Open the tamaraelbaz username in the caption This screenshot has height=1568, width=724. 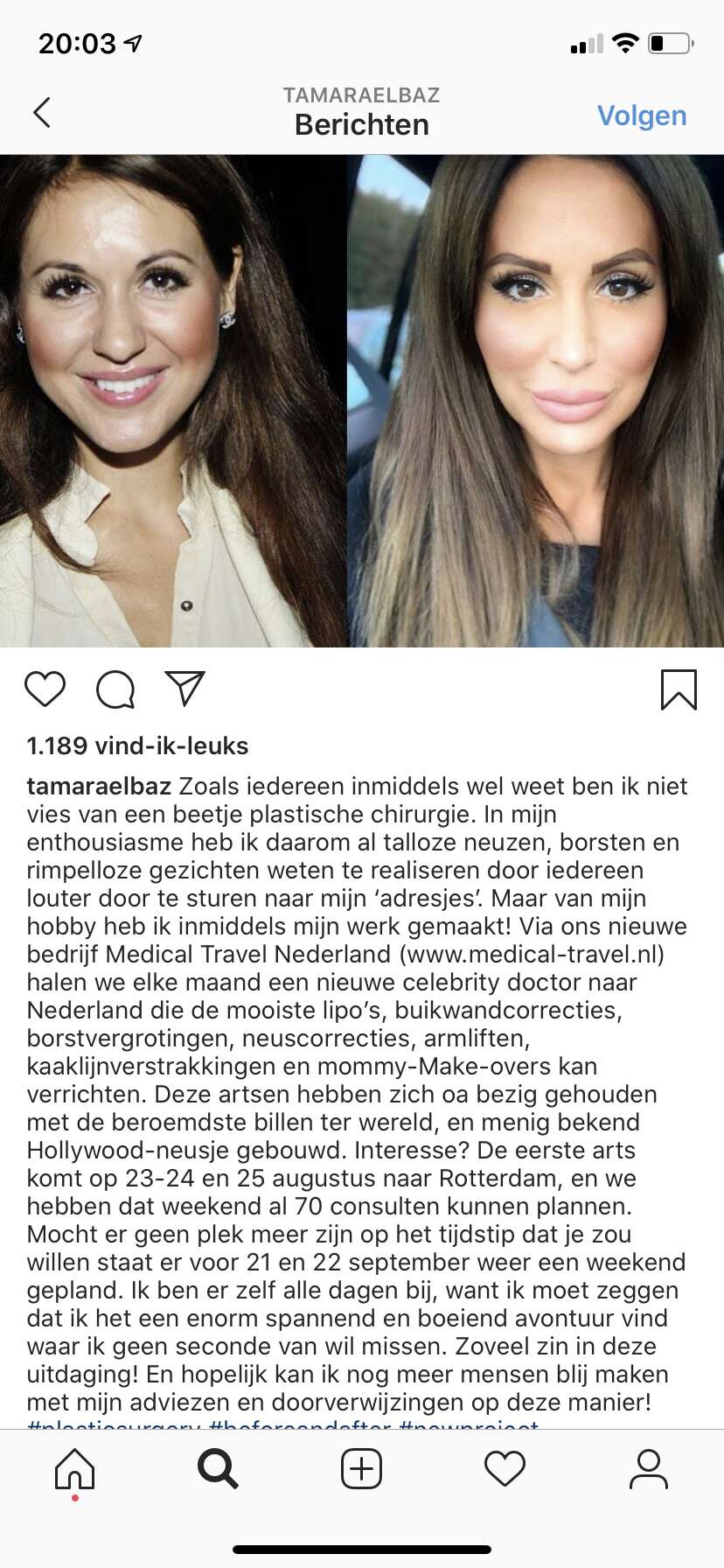[99, 786]
